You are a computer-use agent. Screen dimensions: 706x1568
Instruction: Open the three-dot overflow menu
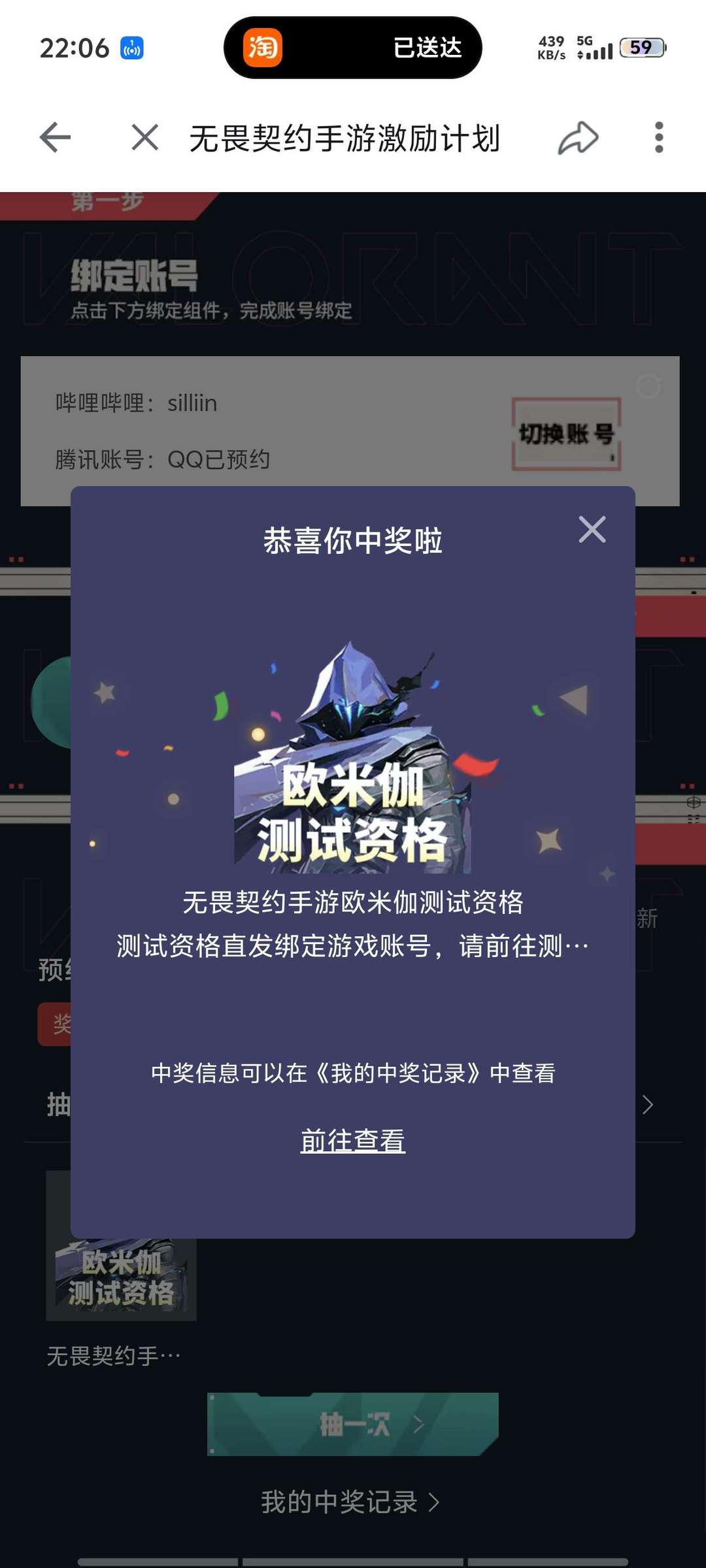(659, 138)
